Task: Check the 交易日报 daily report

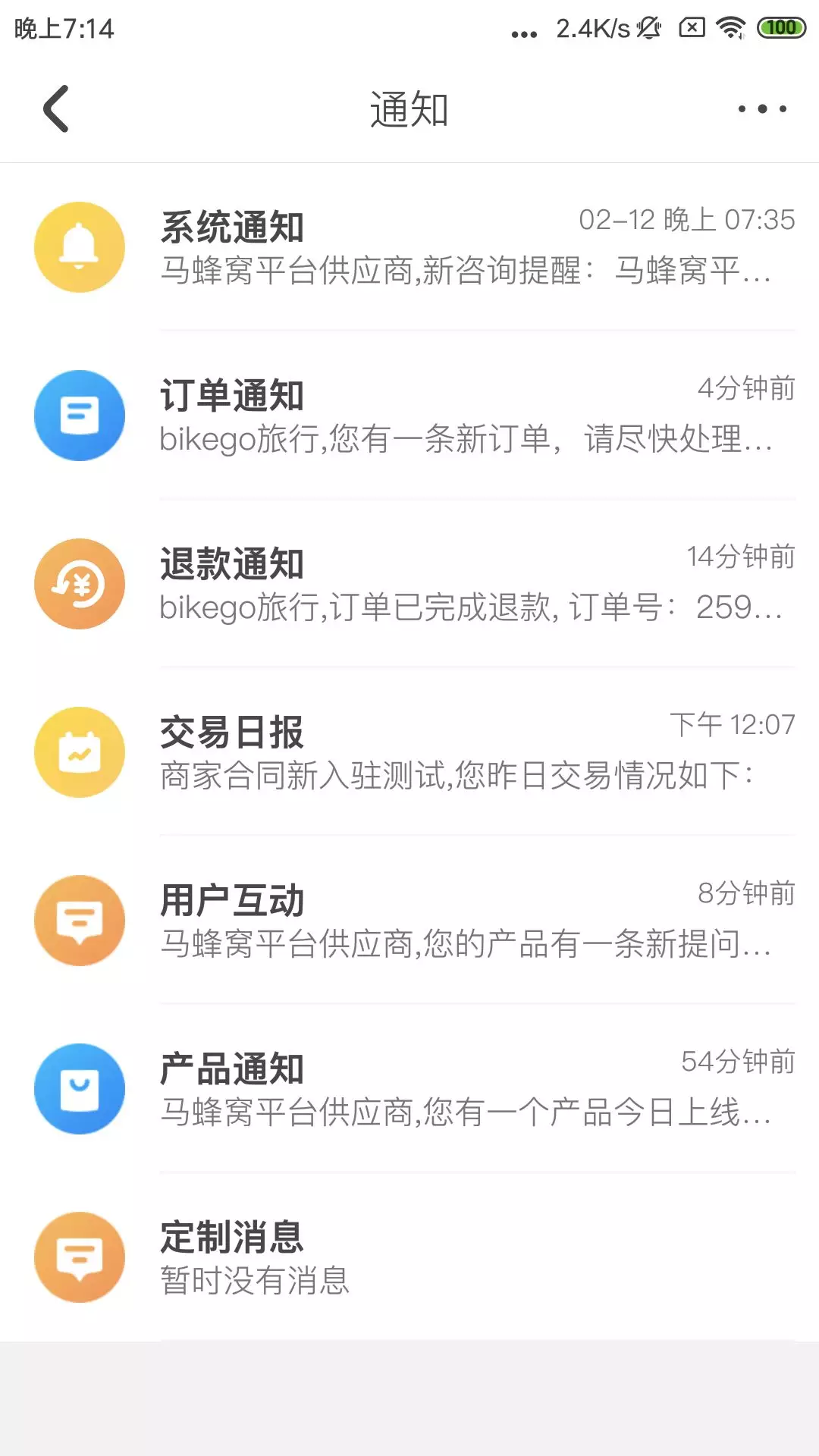Action: coord(409,752)
